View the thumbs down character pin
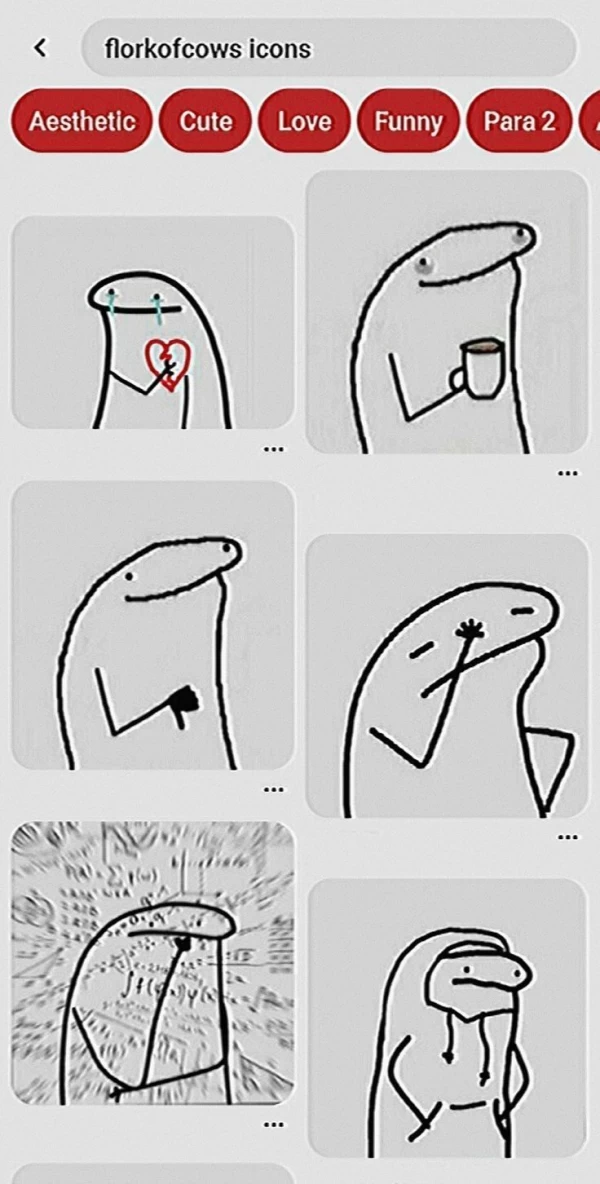This screenshot has height=1184, width=600. pyautogui.click(x=152, y=625)
